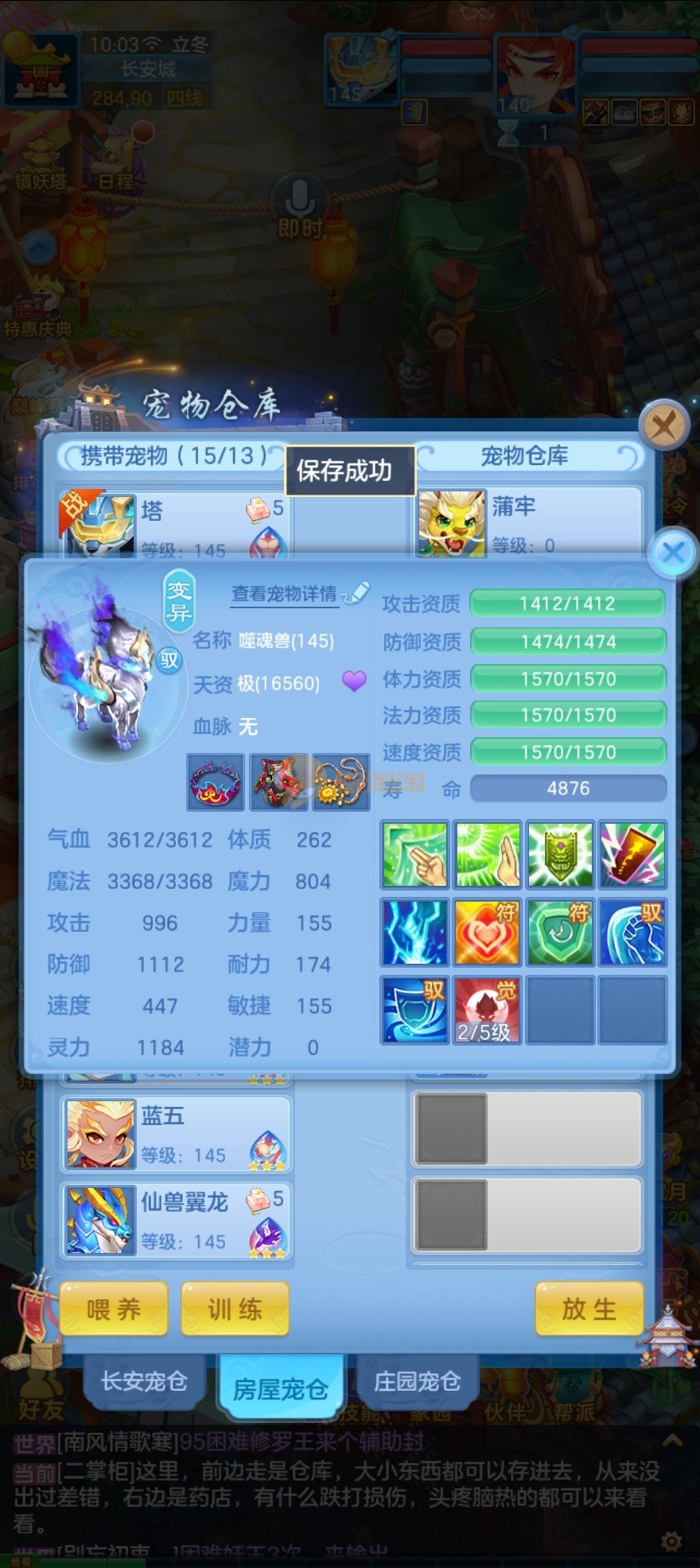Tap the 喂养 button

tap(114, 1308)
